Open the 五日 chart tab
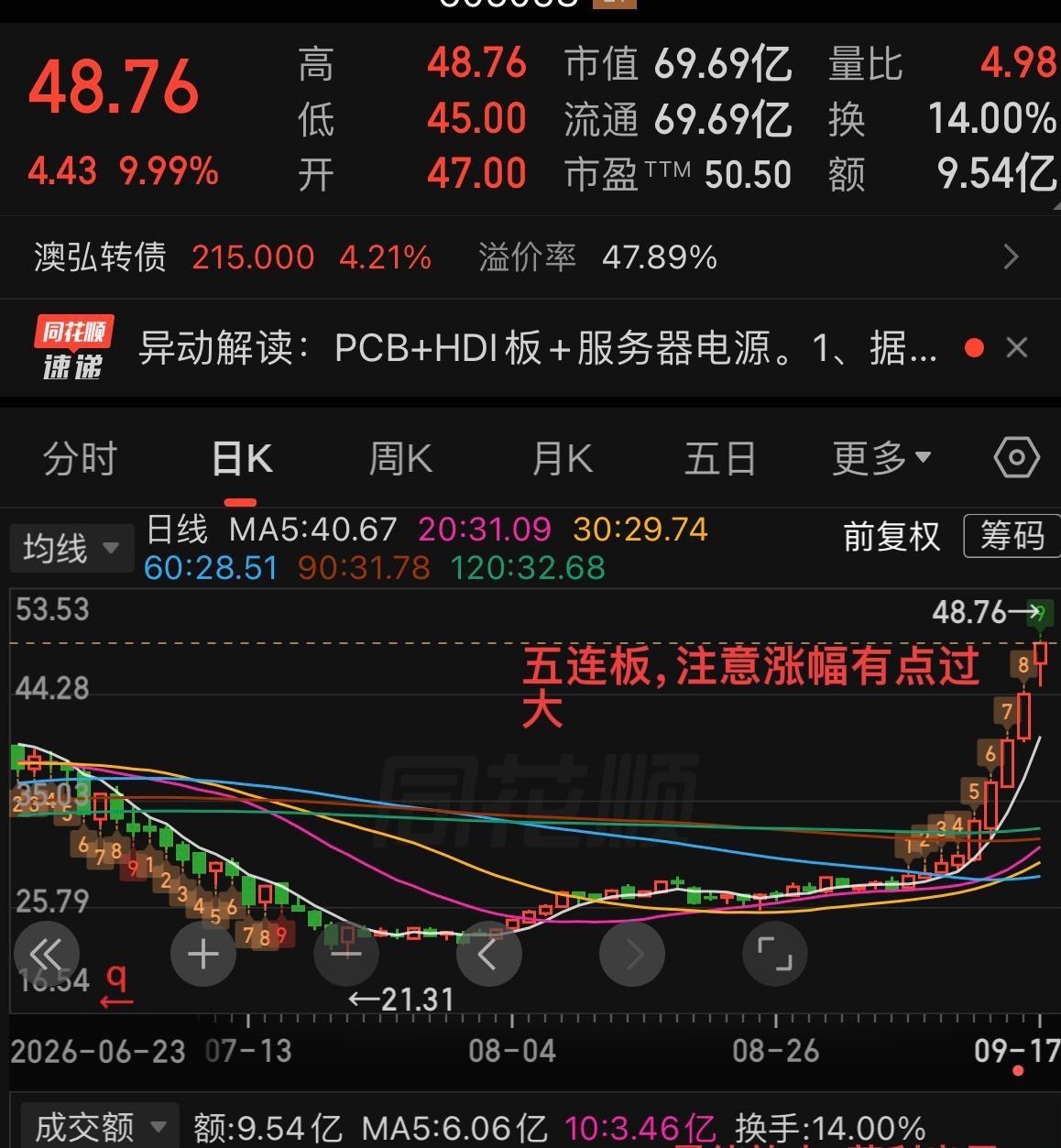This screenshot has width=1061, height=1148. [720, 458]
